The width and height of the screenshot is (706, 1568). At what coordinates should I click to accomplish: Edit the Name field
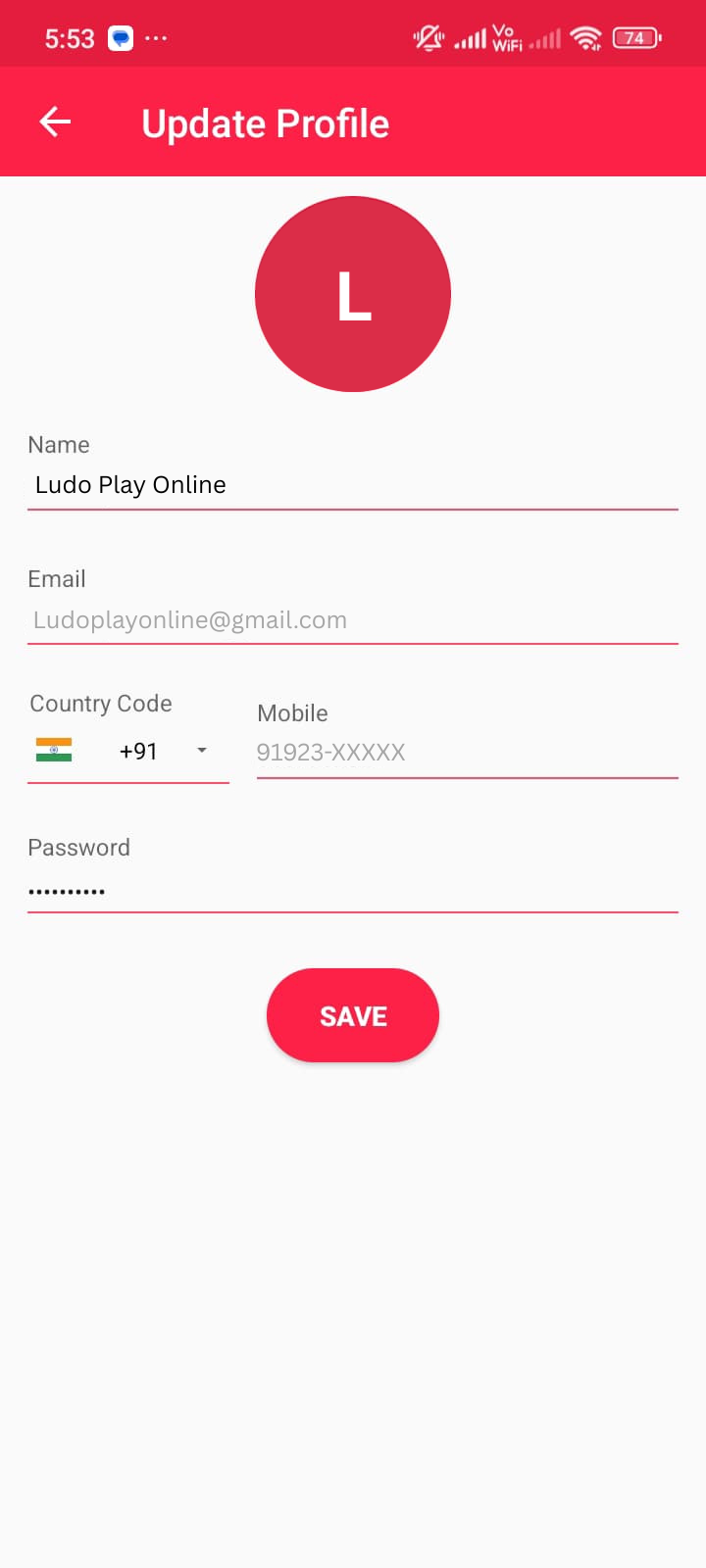pyautogui.click(x=353, y=485)
